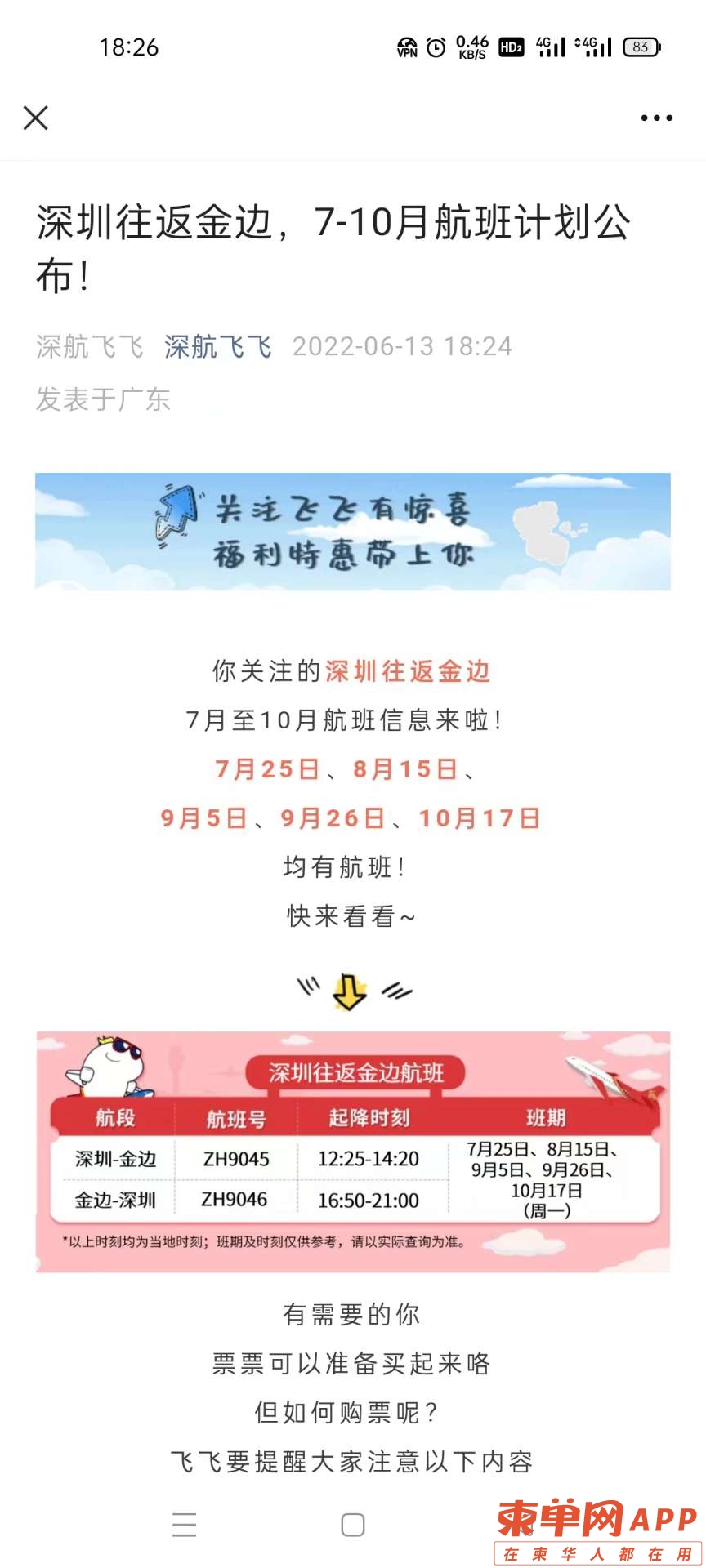Open the blue 深航飞飞 account link
This screenshot has width=706, height=1568.
(217, 346)
